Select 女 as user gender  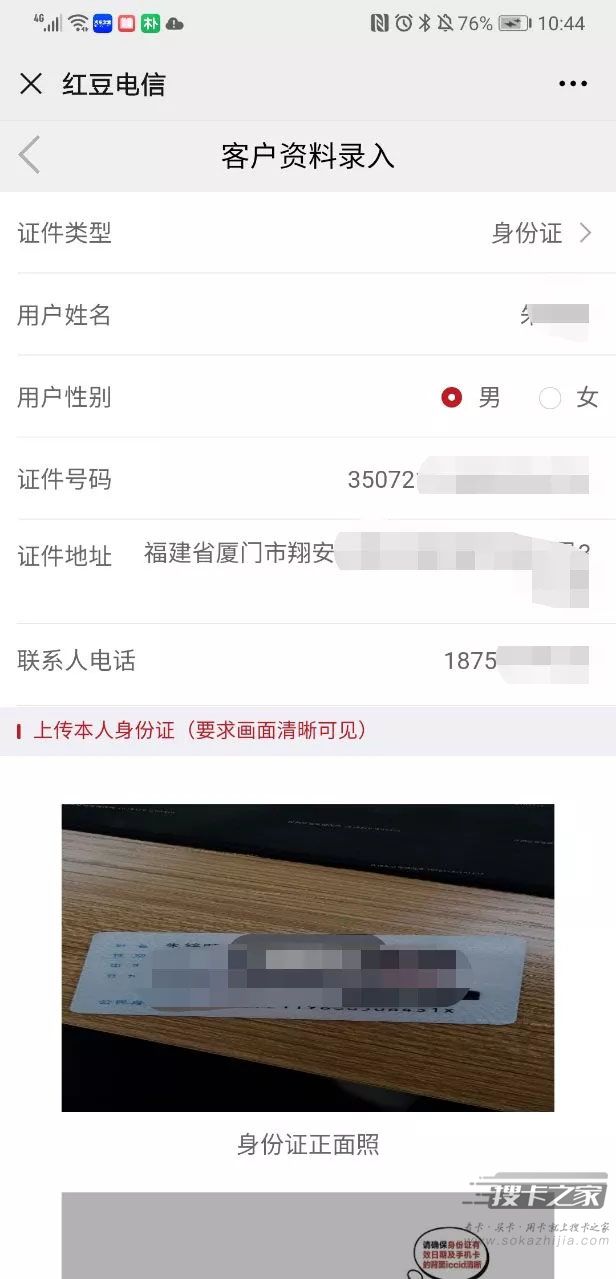[x=550, y=398]
